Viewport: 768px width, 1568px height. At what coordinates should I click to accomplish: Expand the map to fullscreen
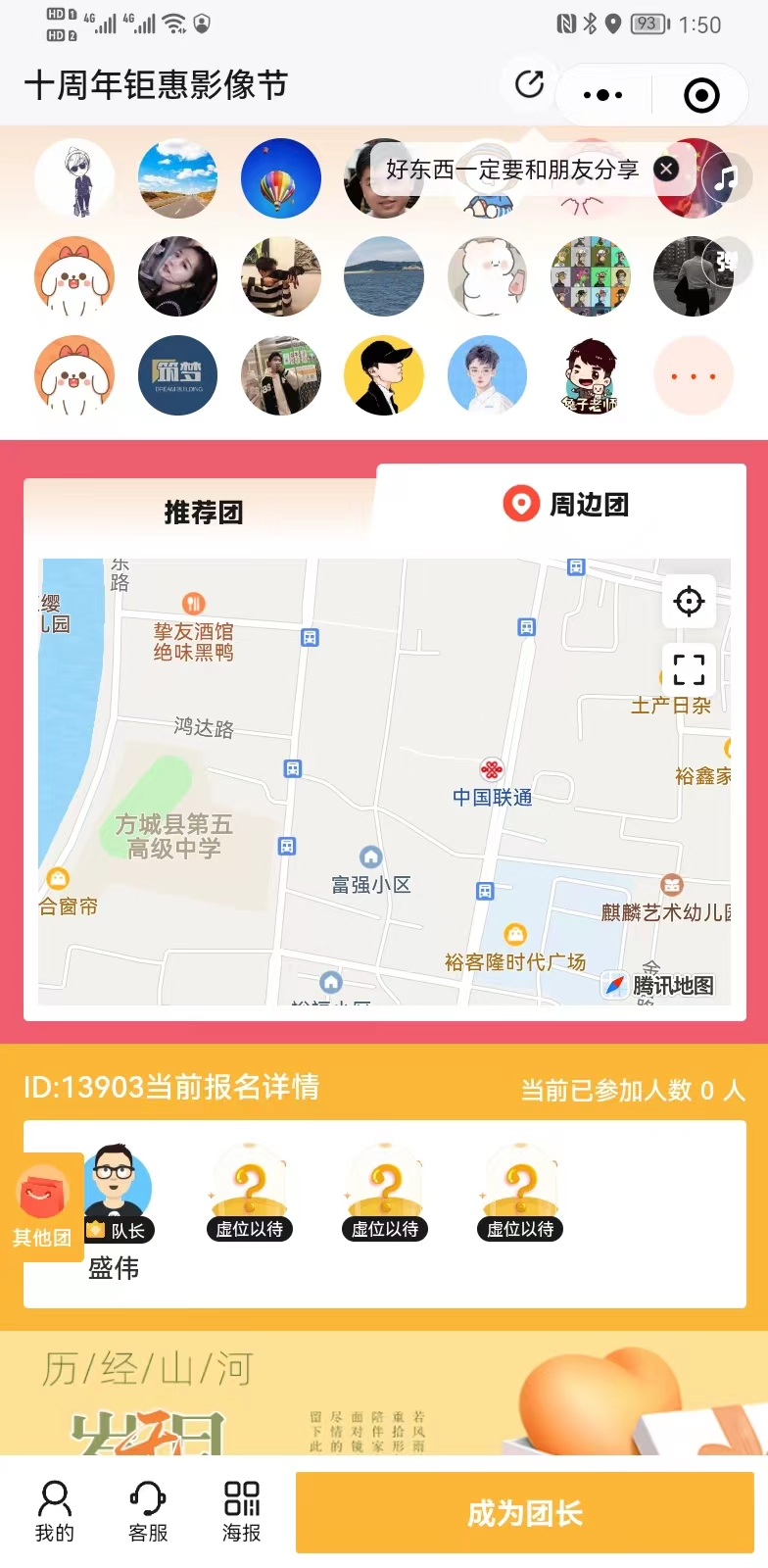coord(689,669)
